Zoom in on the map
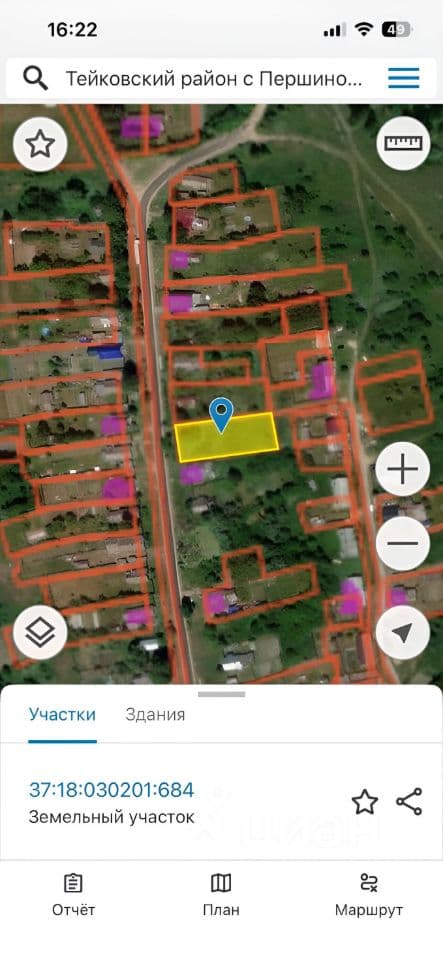Viewport: 443px width, 960px height. tap(403, 470)
